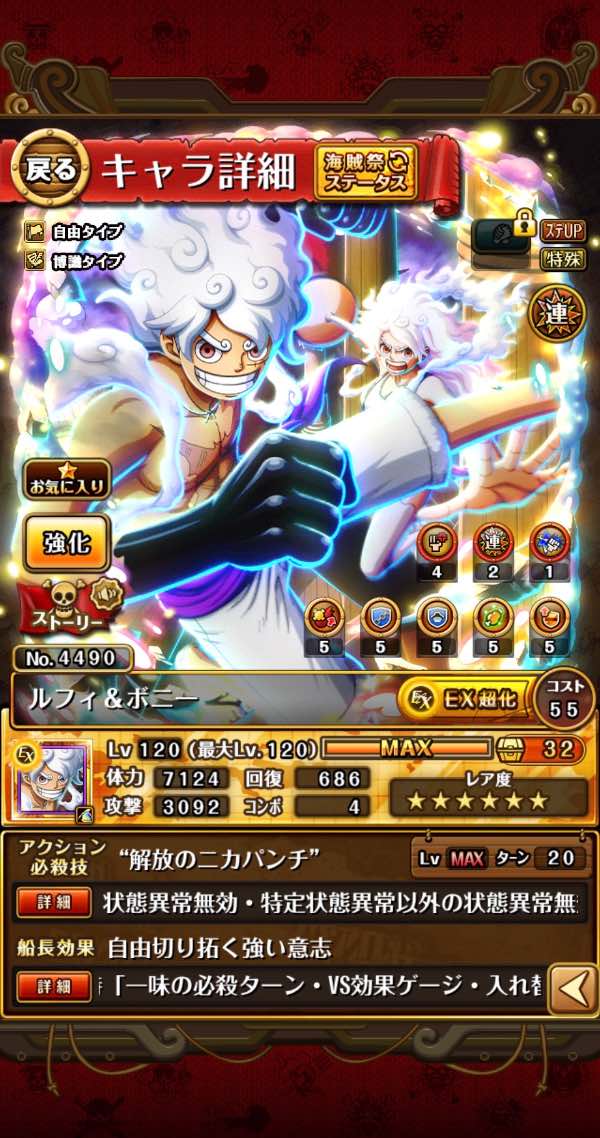Tap the 連 chain badge icon
This screenshot has width=600, height=1138.
[555, 312]
